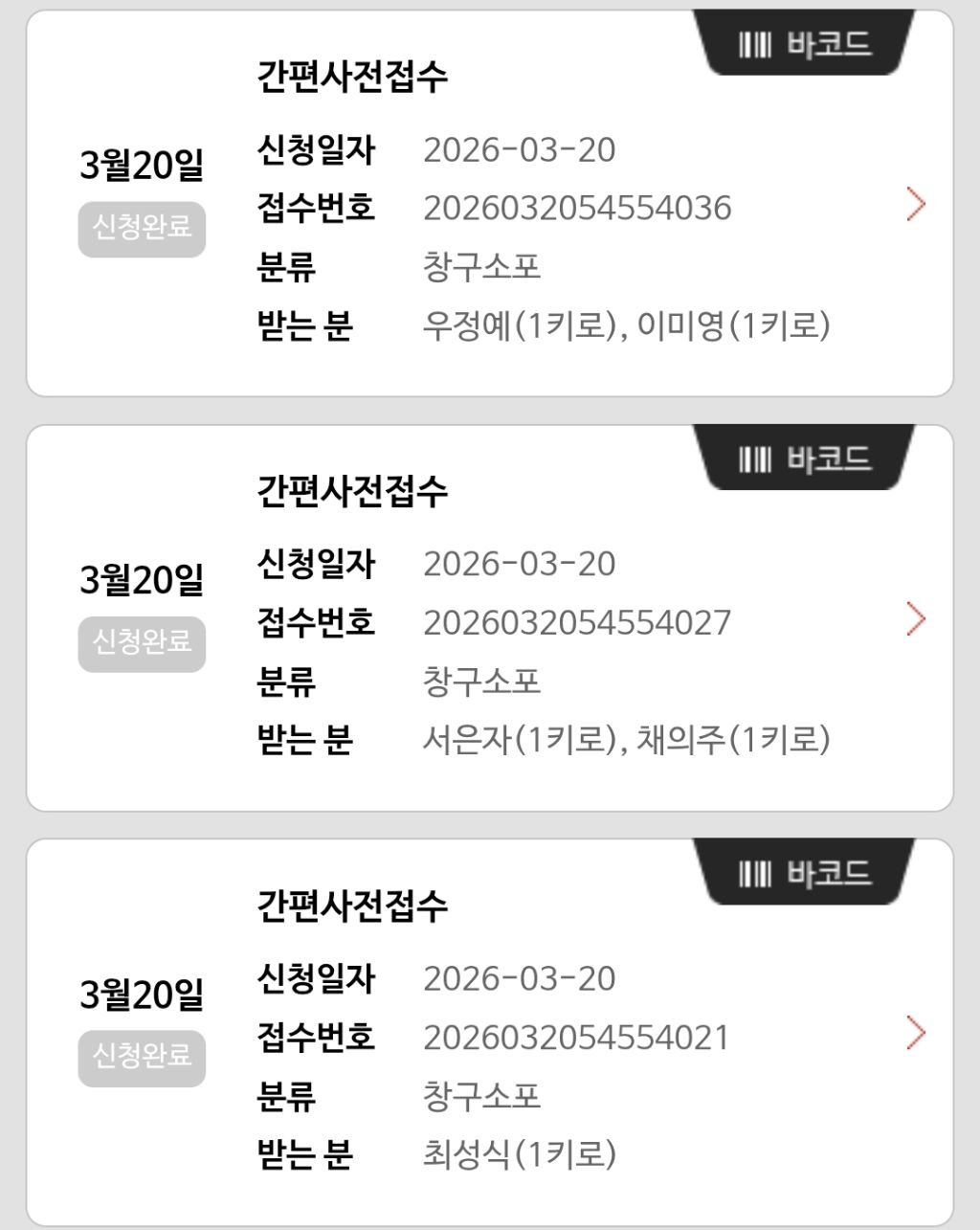Show barcode for receipt 2026032054554021
Screen dimensions: 980x1230
click(x=805, y=874)
